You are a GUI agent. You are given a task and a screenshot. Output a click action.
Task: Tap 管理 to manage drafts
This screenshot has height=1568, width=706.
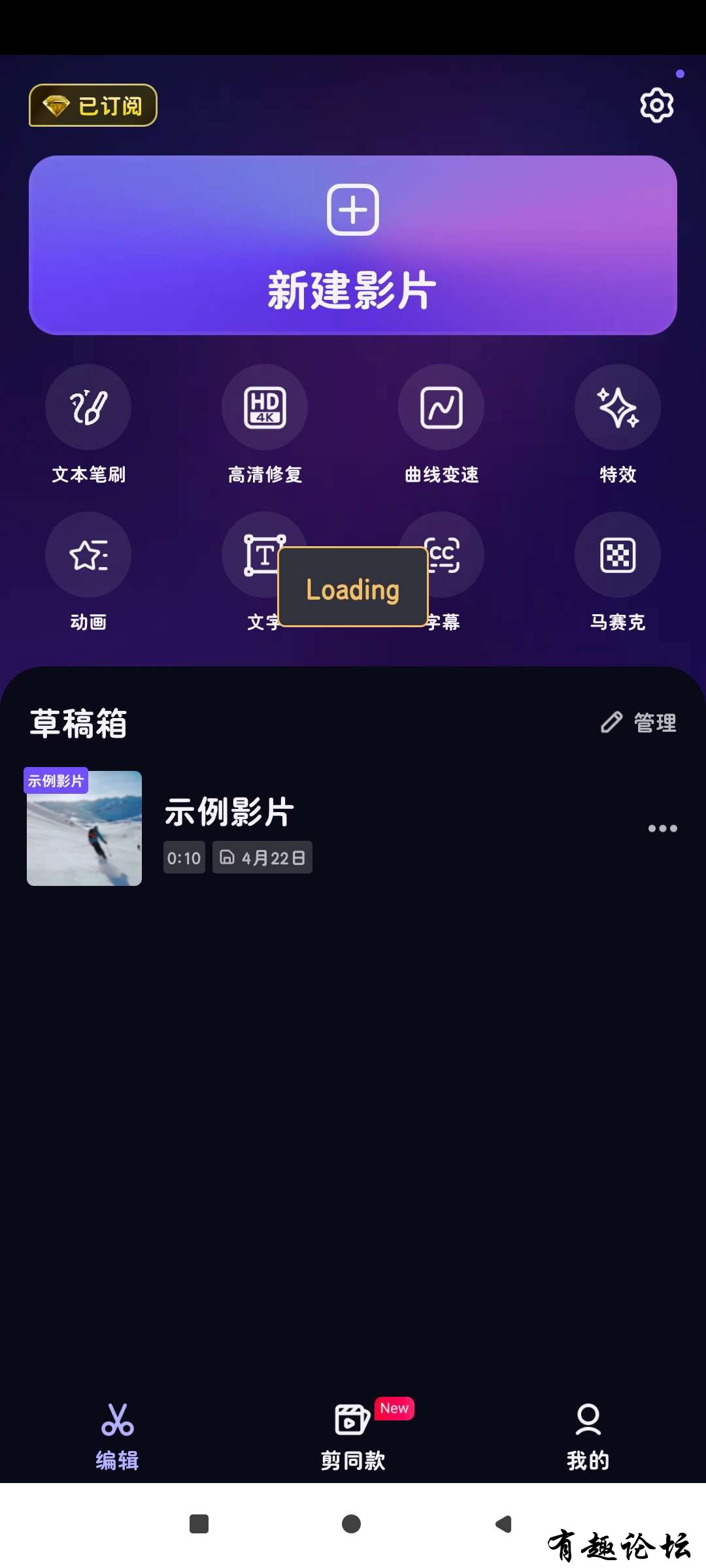(x=639, y=723)
